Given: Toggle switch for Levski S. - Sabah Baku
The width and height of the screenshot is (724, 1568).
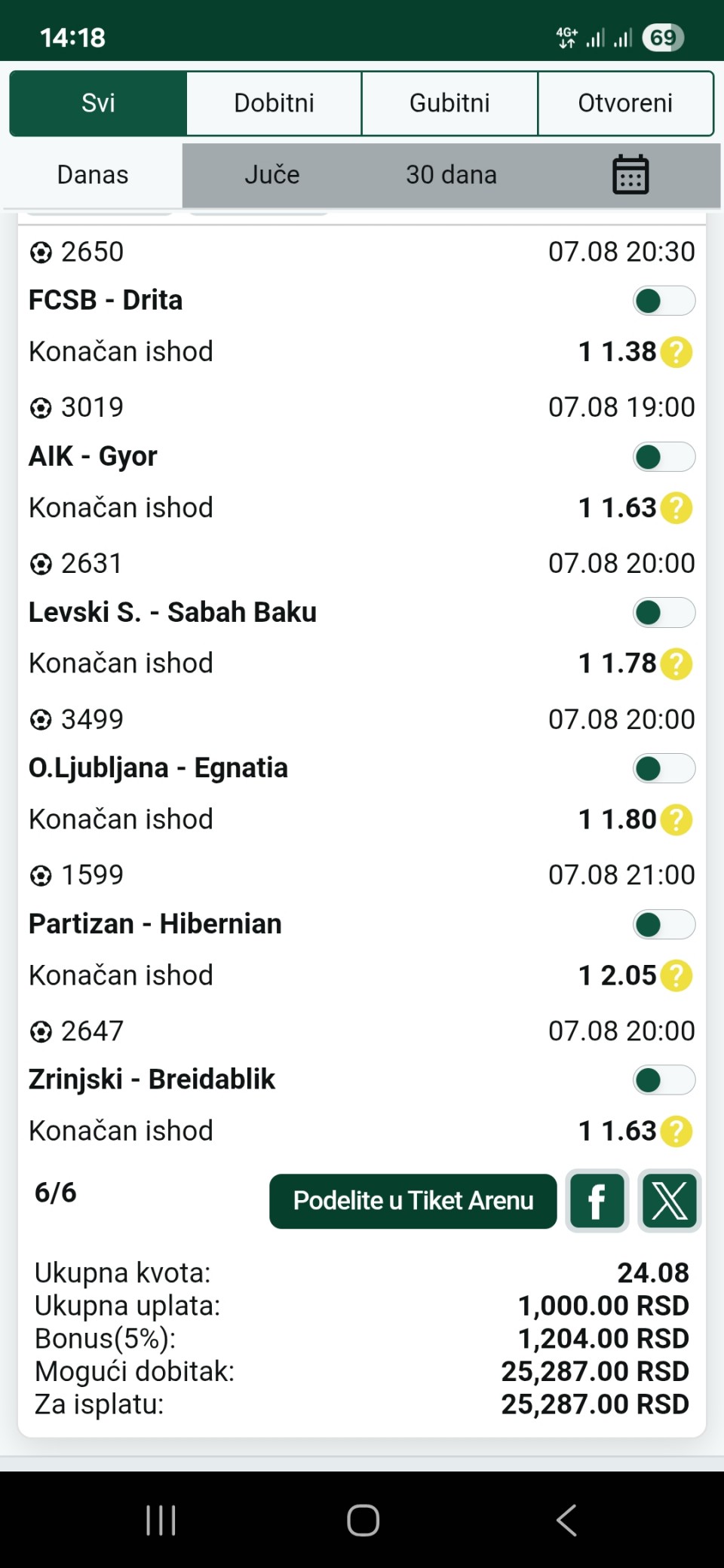Looking at the screenshot, I should coord(664,613).
